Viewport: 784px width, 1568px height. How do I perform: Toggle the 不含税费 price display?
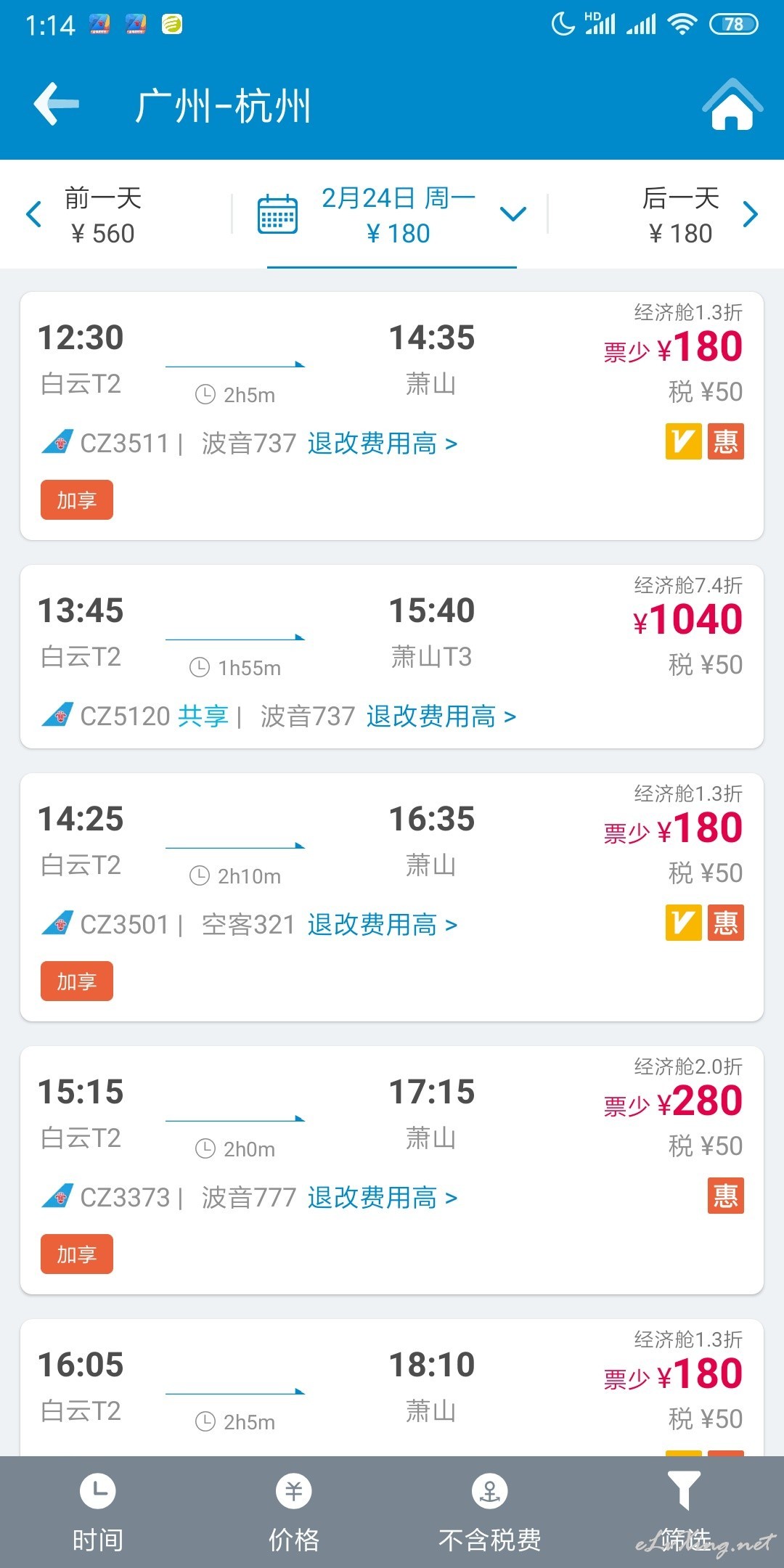click(x=490, y=1512)
